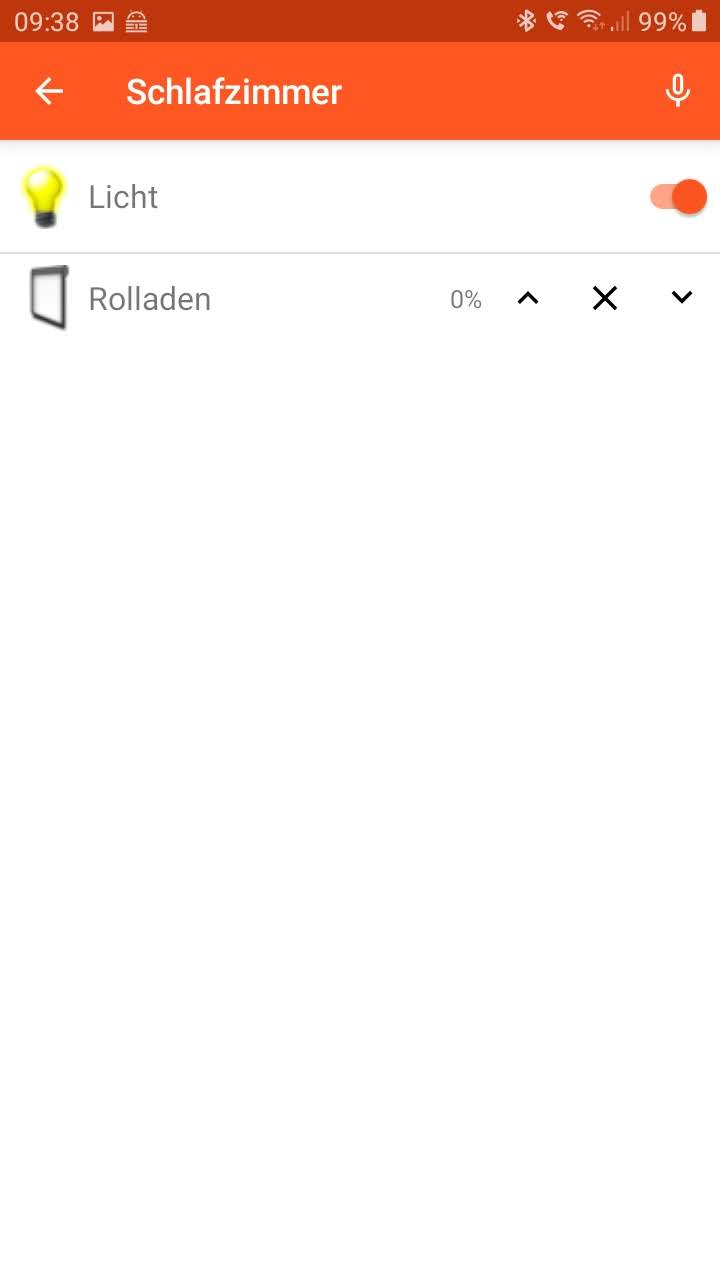This screenshot has width=720, height=1280.
Task: Go back from Schlafzimmer screen
Action: pyautogui.click(x=48, y=91)
